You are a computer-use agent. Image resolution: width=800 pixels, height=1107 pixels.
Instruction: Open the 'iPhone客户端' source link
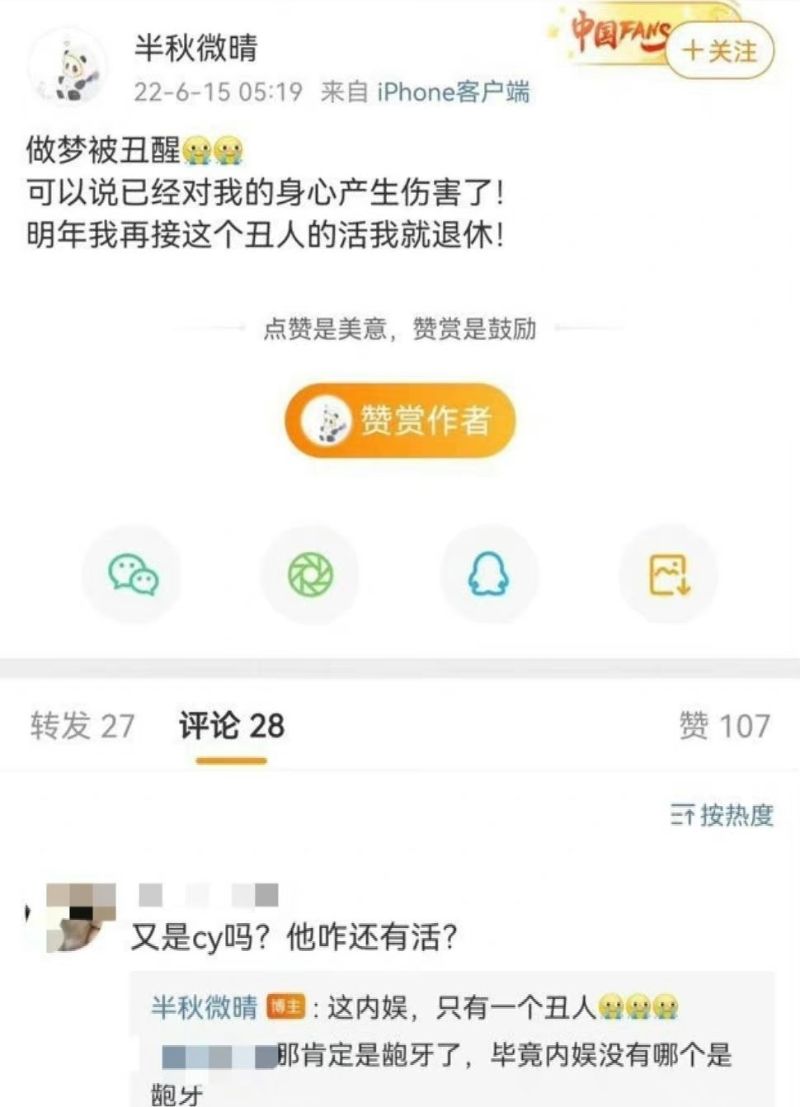[453, 93]
